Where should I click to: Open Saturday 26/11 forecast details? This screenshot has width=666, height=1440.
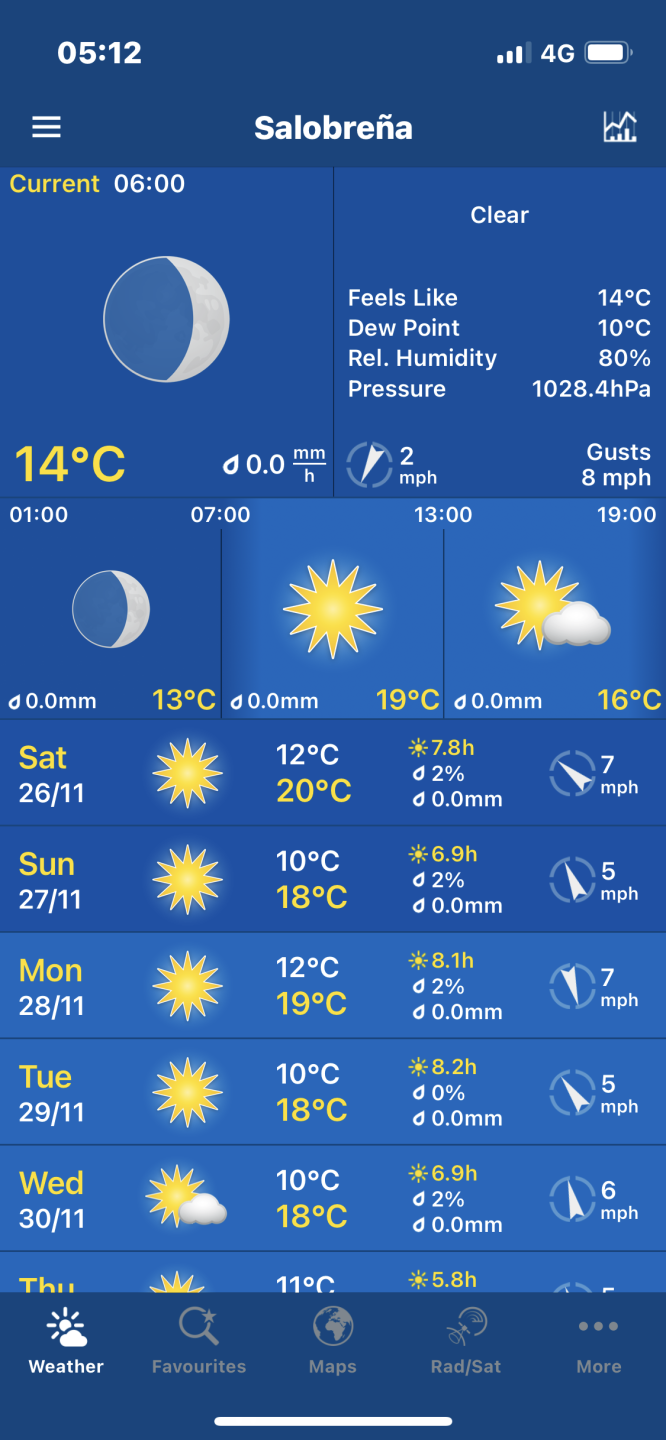point(333,773)
